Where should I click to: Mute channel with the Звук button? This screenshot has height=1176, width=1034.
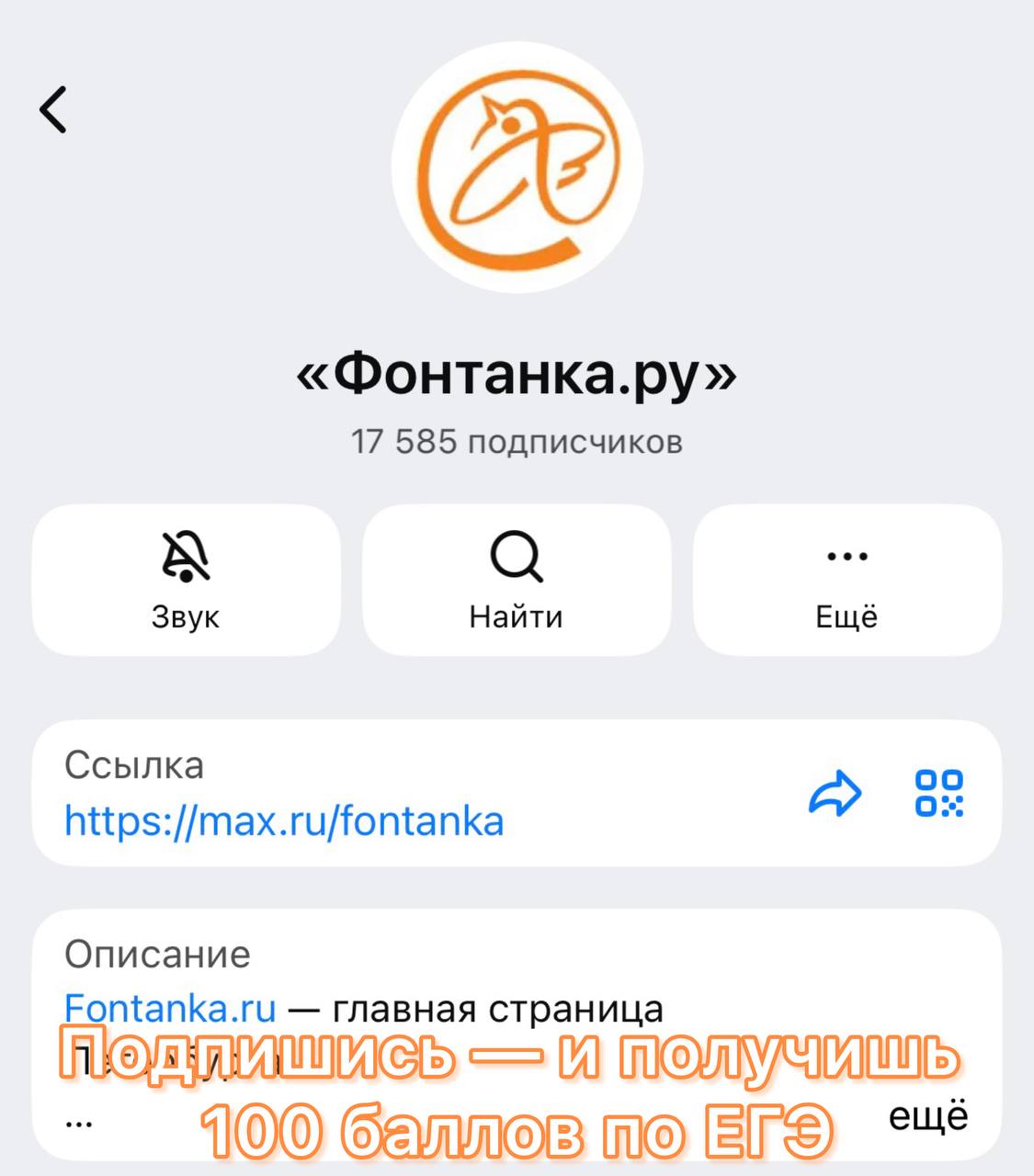(186, 580)
